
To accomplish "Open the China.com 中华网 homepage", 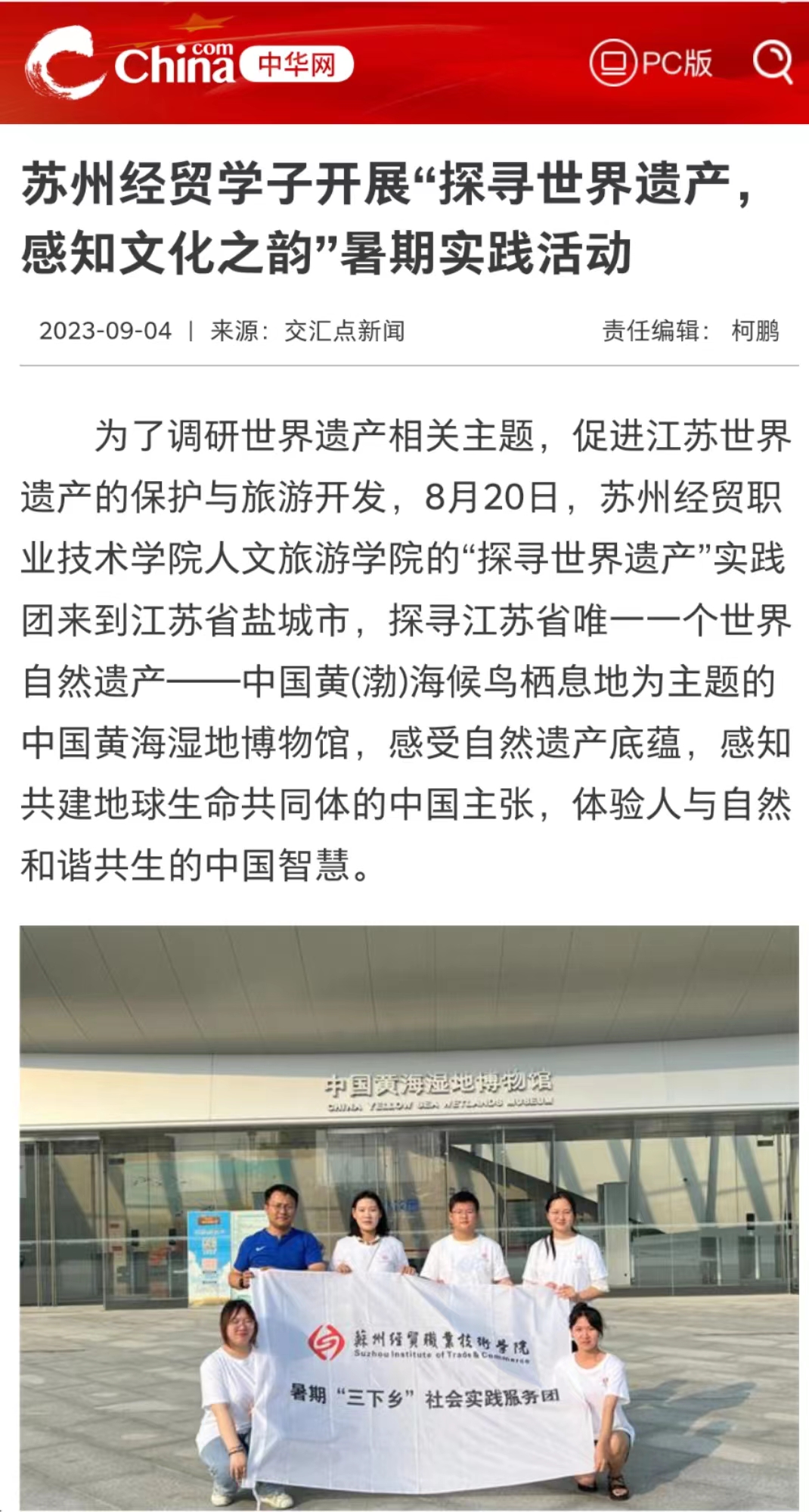I will click(x=189, y=63).
